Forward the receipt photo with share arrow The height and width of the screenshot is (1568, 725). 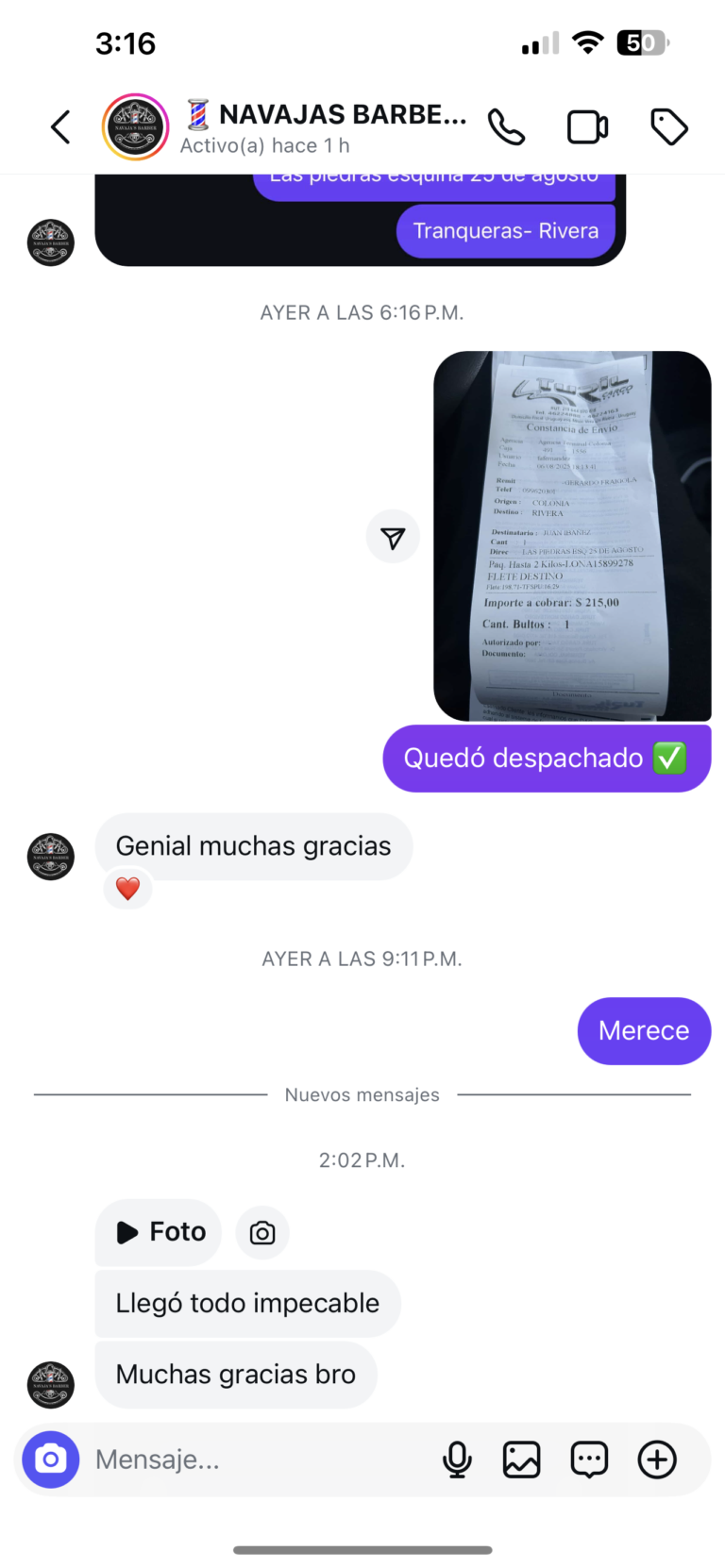tap(393, 537)
